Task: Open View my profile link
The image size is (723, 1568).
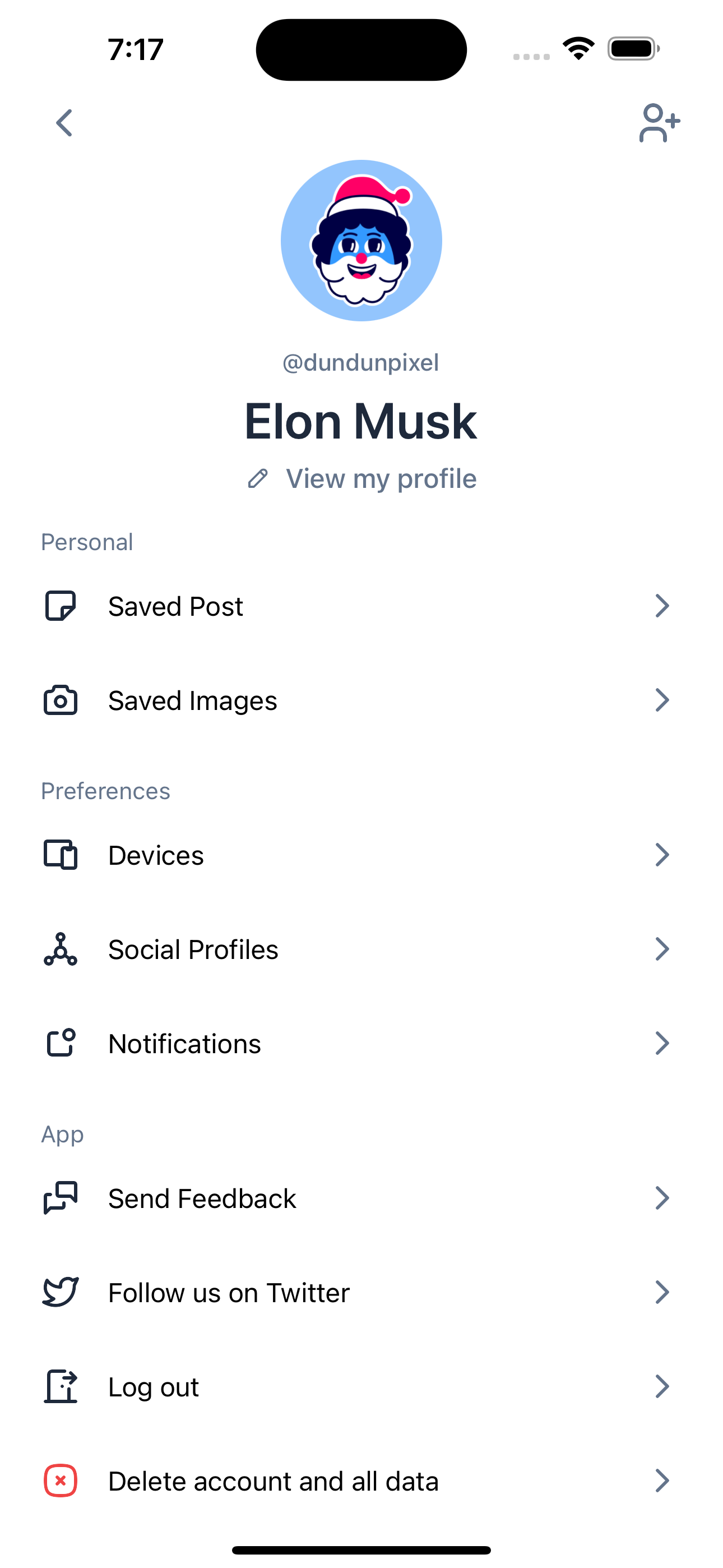Action: pyautogui.click(x=382, y=478)
